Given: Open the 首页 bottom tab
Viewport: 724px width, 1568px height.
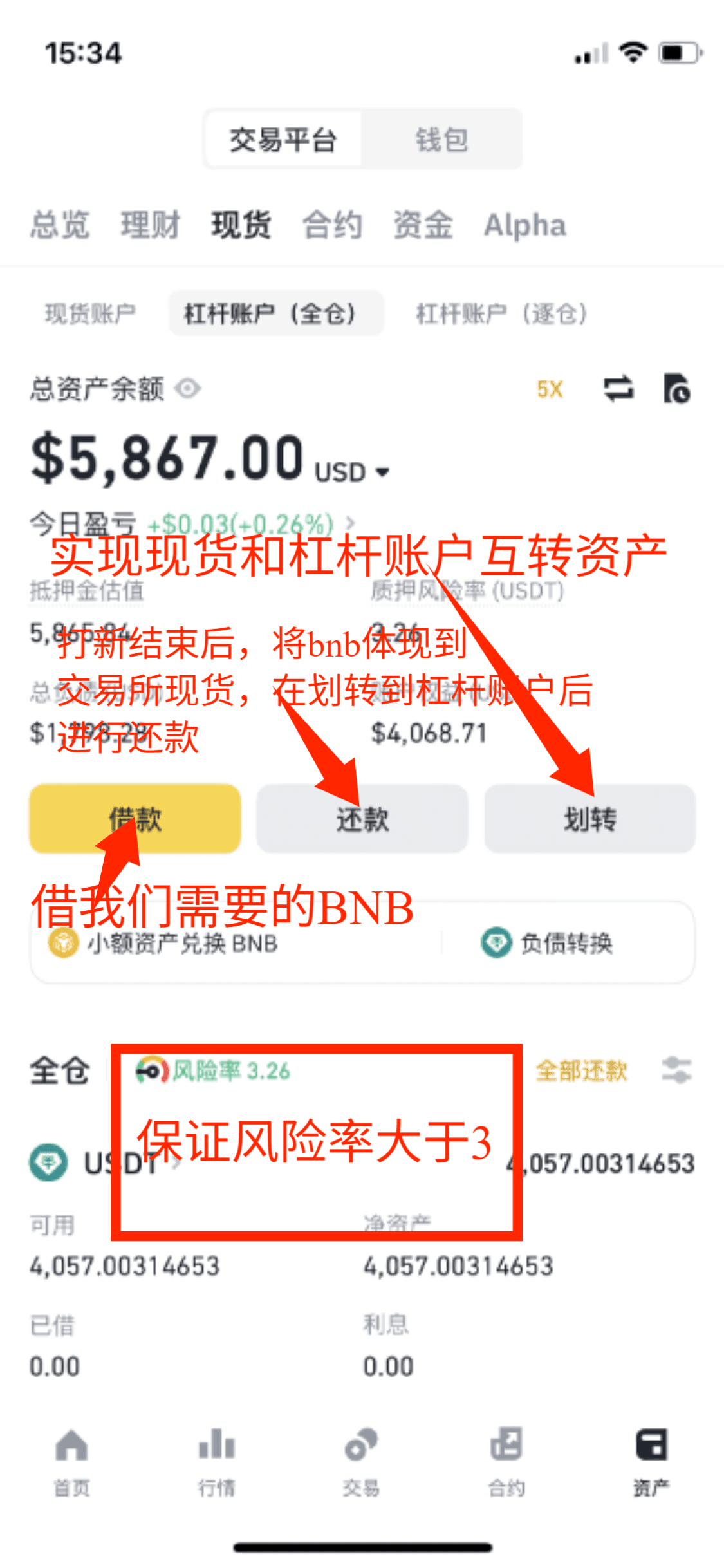Looking at the screenshot, I should [72, 1462].
